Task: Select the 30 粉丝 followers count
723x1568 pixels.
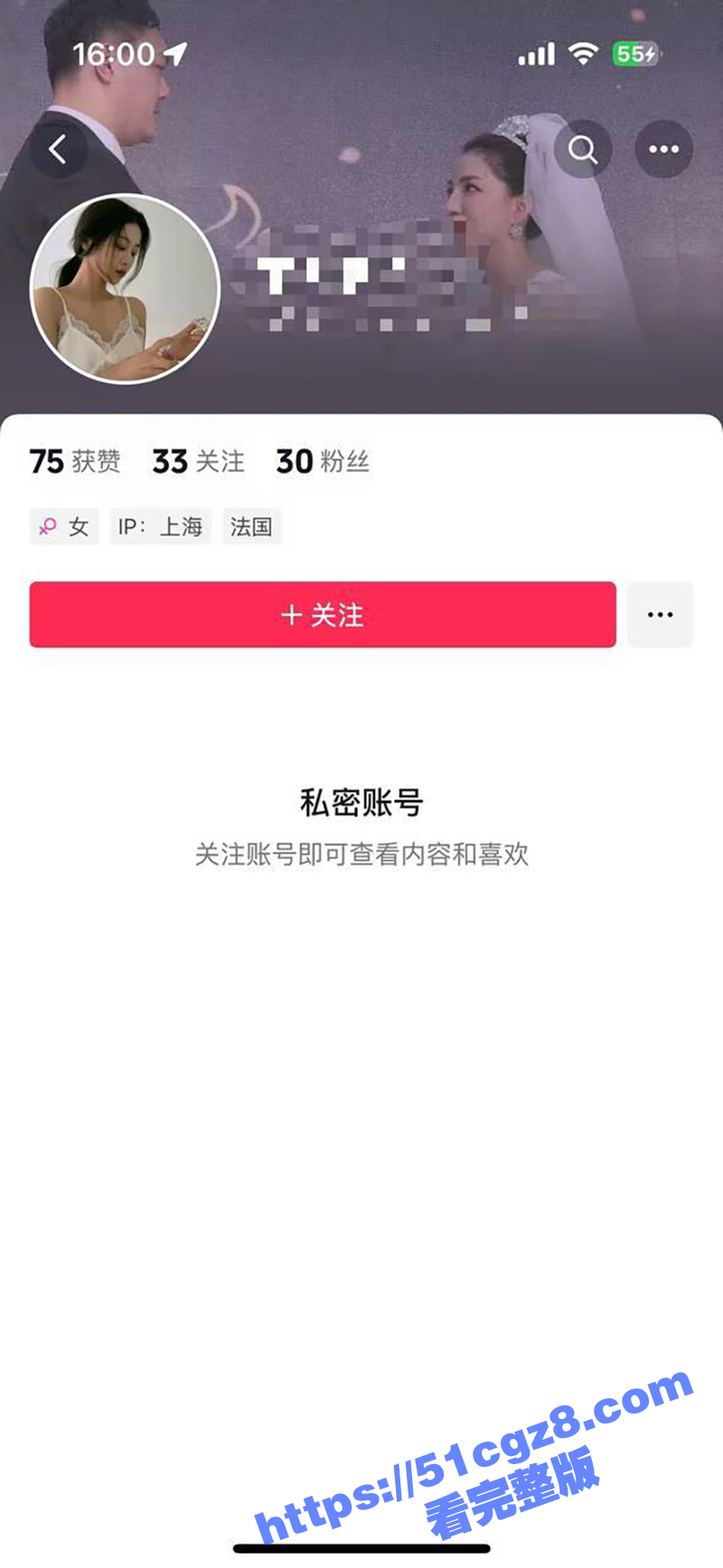Action: point(324,461)
